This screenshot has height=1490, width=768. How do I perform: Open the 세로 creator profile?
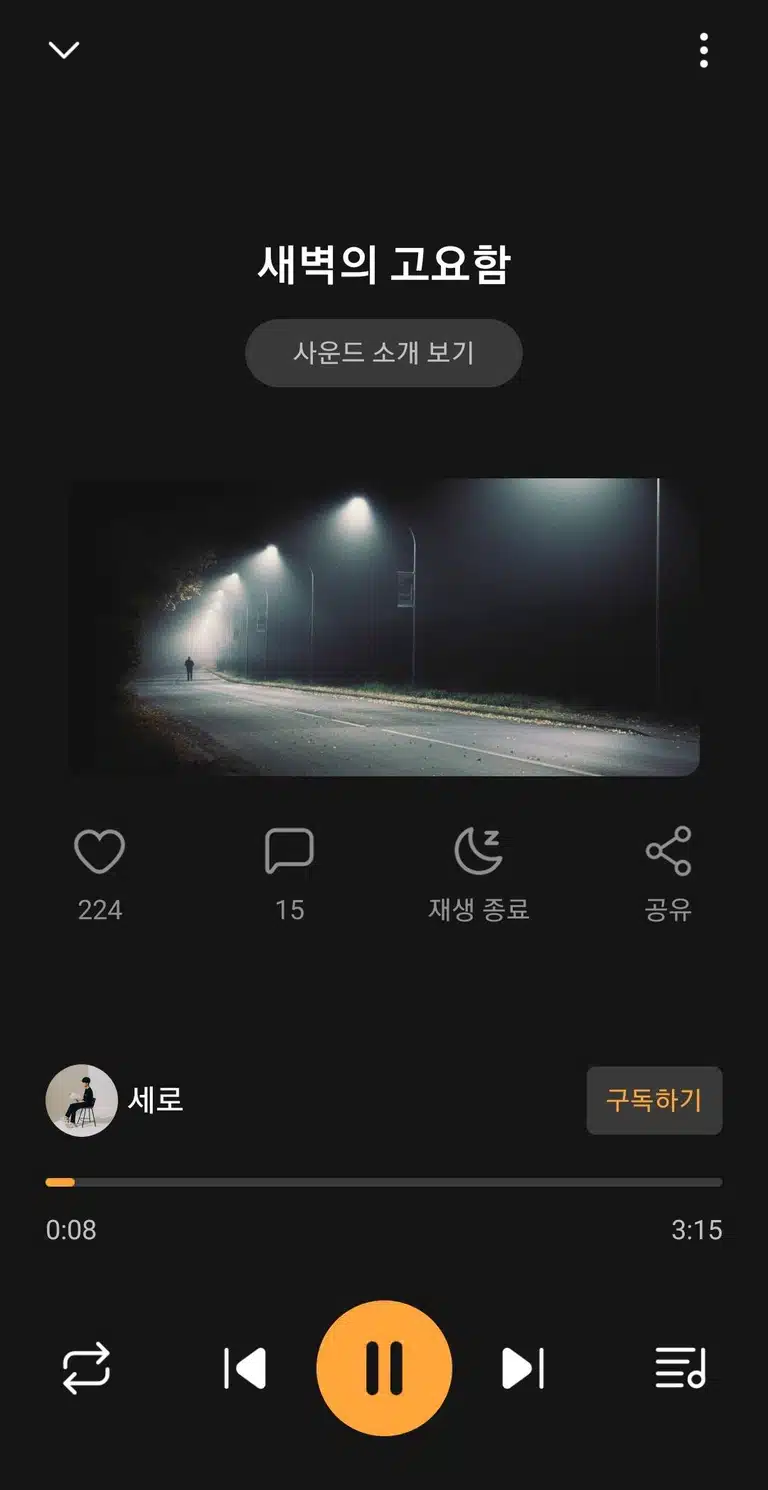click(115, 1100)
